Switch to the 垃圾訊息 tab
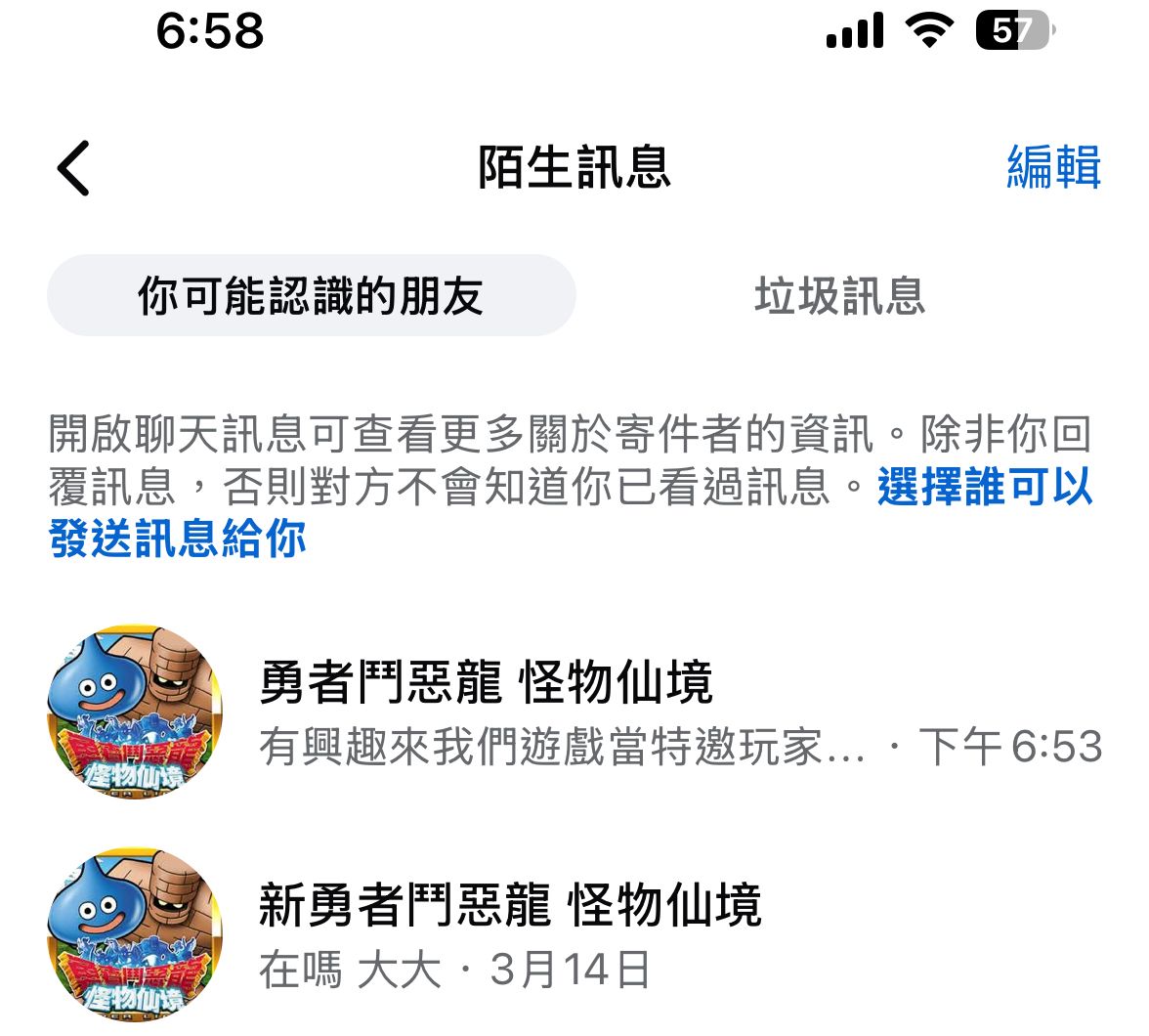 coord(839,296)
